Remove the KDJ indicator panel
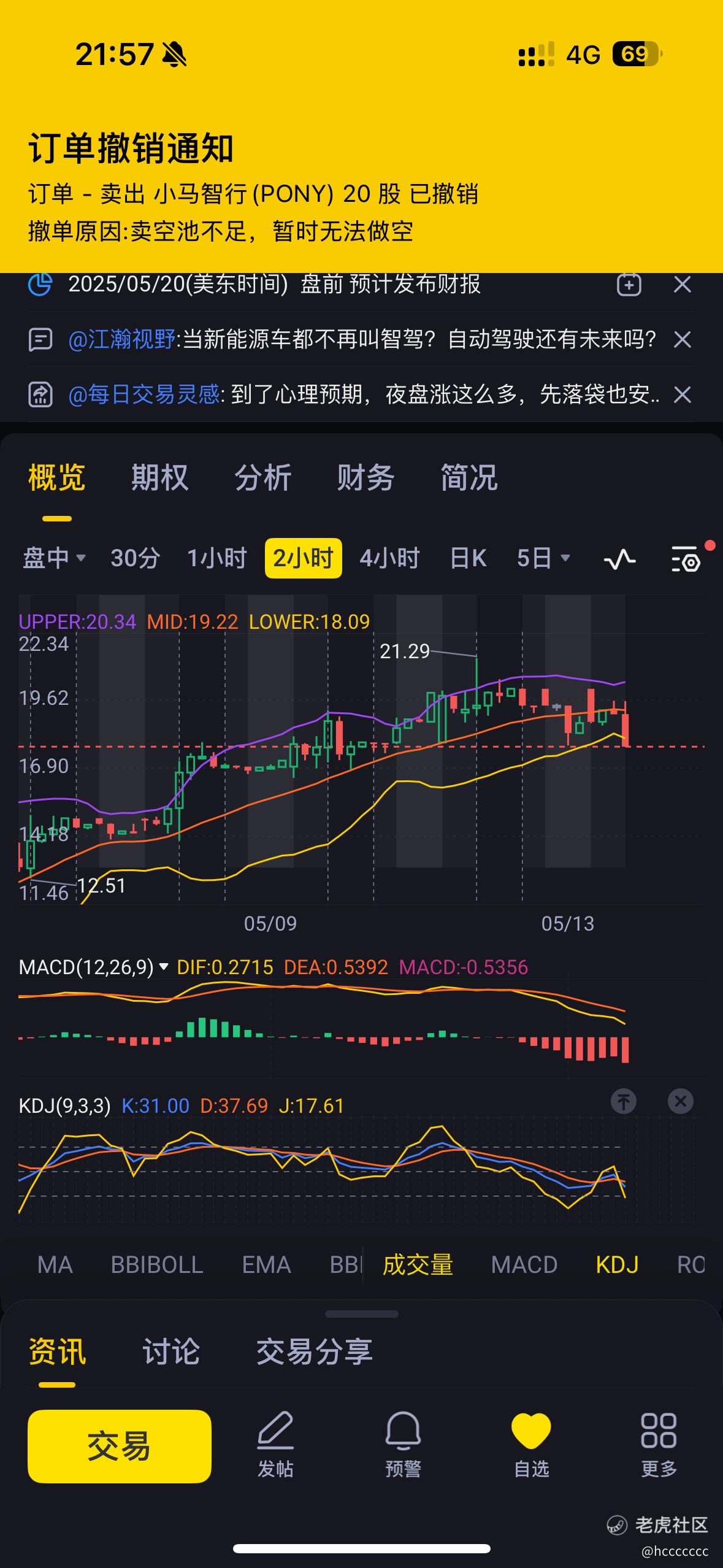The height and width of the screenshot is (1568, 723). (x=680, y=1101)
